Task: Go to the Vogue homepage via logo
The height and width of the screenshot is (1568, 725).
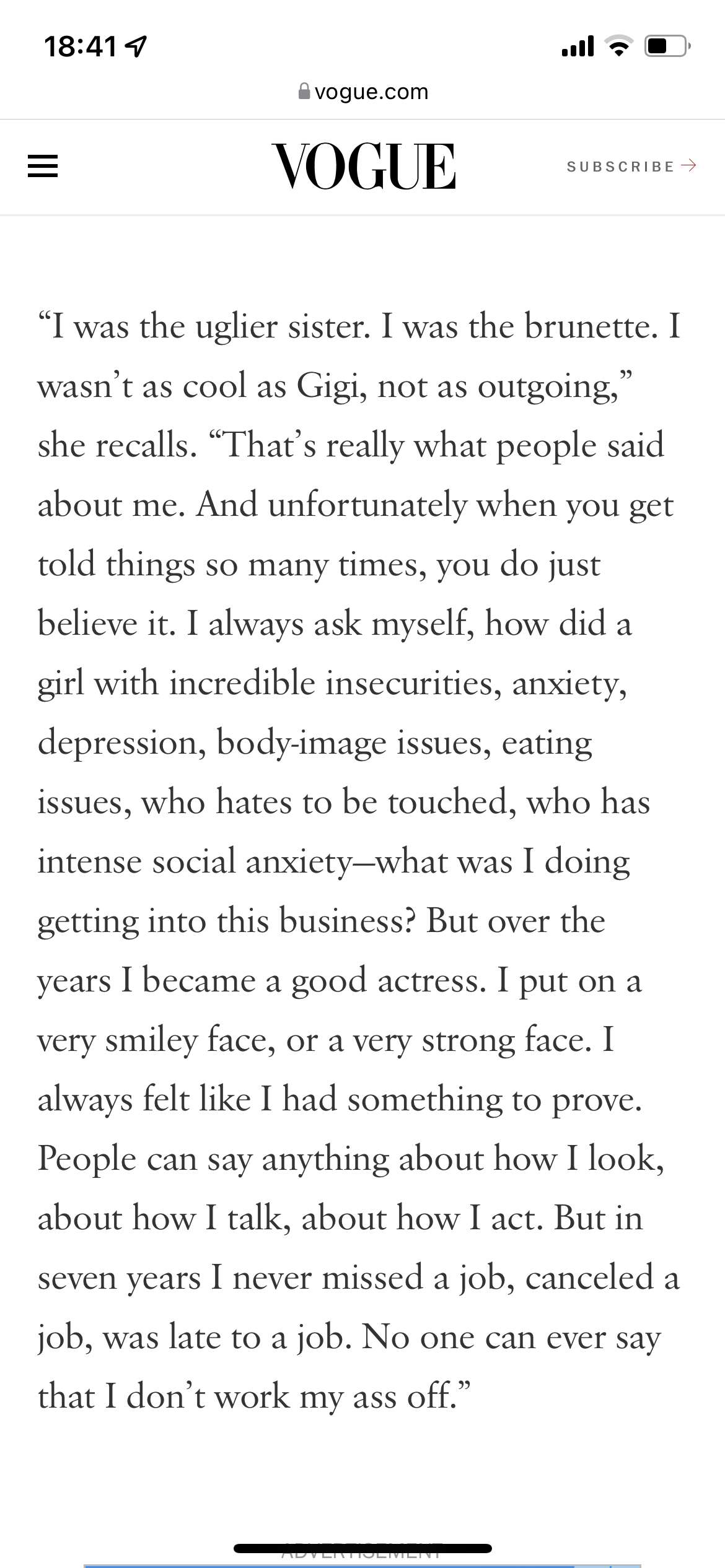Action: tap(364, 166)
